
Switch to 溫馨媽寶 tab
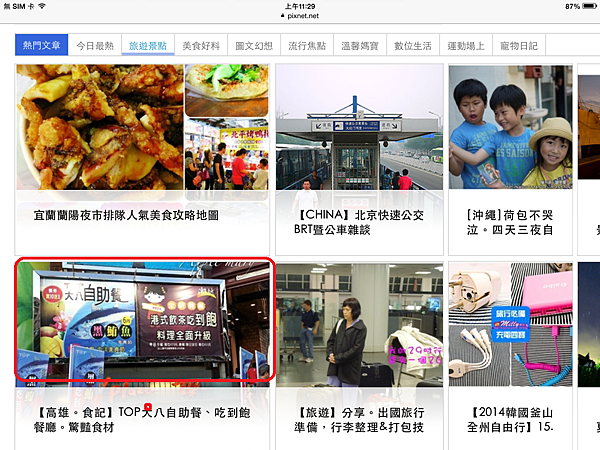click(364, 45)
